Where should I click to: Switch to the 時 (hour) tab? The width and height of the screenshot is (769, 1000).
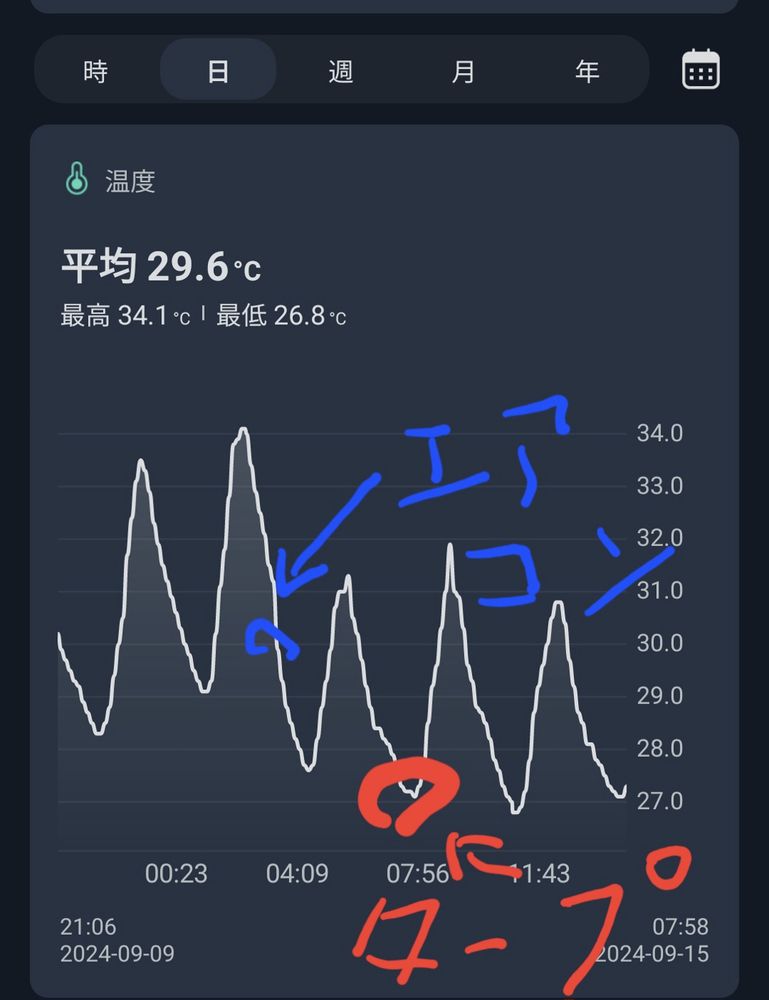coord(96,71)
